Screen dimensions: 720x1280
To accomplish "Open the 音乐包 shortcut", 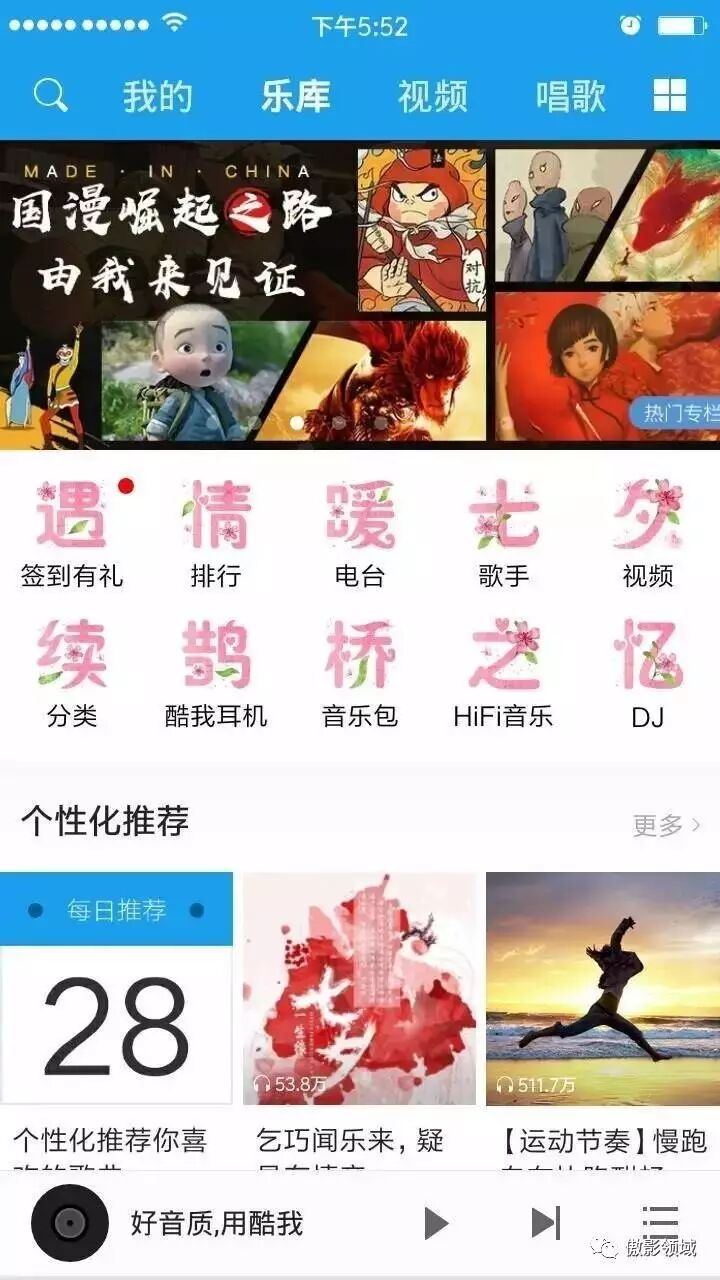I will tap(360, 672).
